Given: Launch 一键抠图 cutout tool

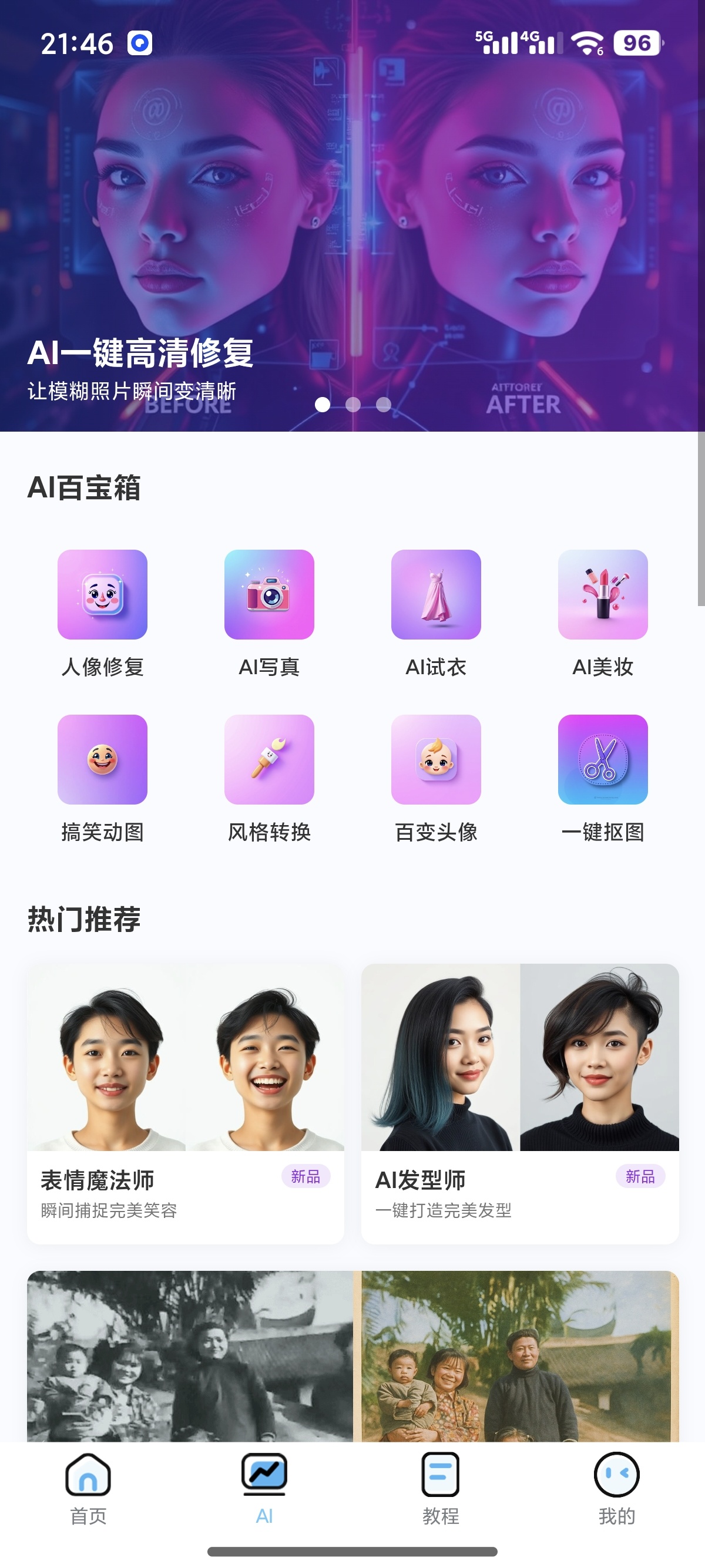Looking at the screenshot, I should point(603,760).
